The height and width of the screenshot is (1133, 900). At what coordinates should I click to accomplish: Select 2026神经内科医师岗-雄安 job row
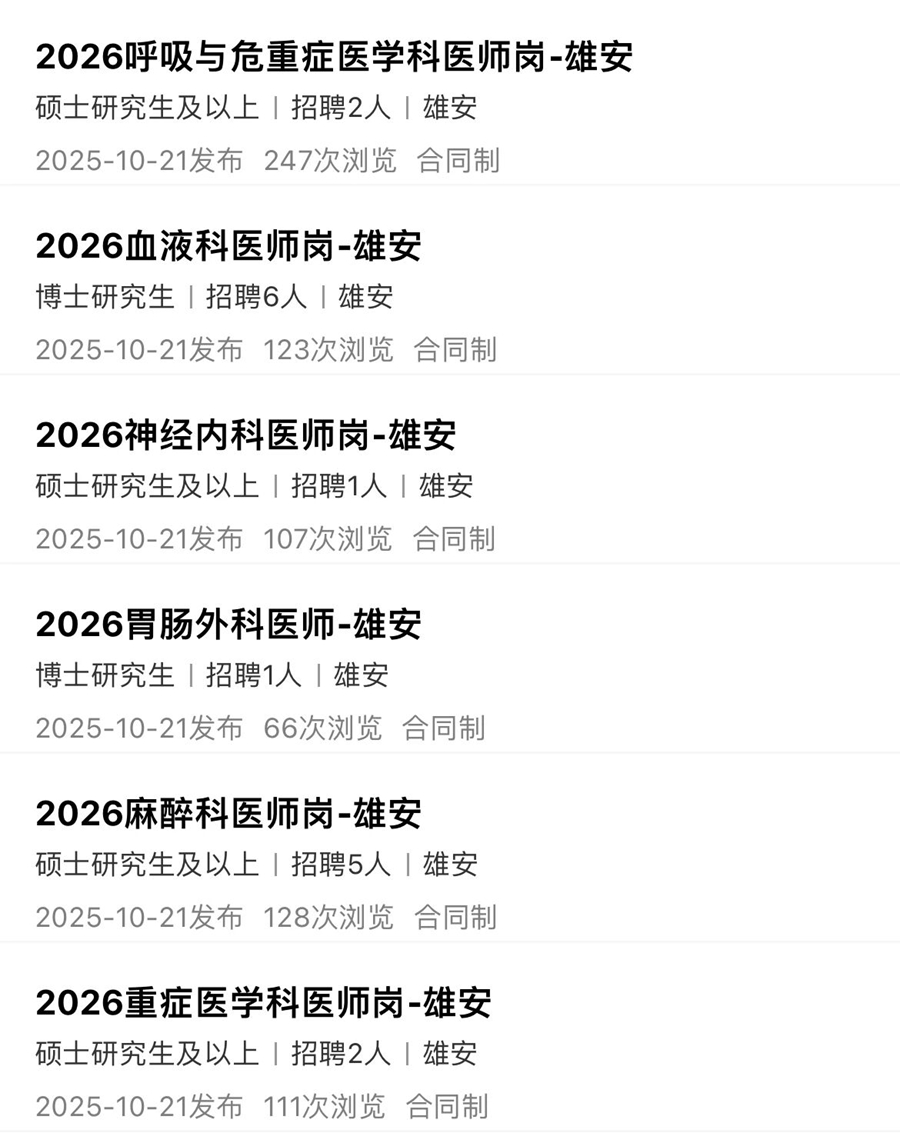(x=246, y=435)
